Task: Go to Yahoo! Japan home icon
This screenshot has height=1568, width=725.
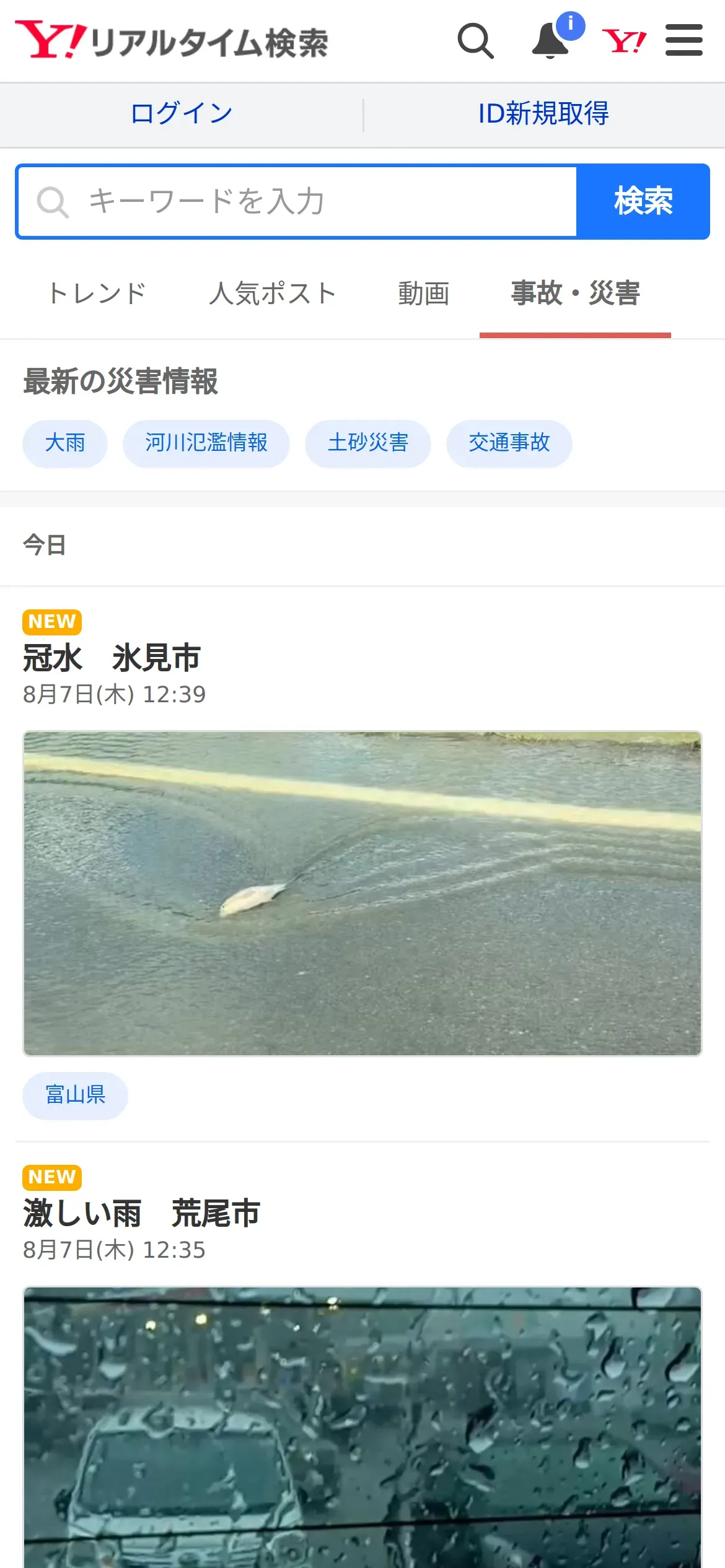Action: tap(624, 41)
